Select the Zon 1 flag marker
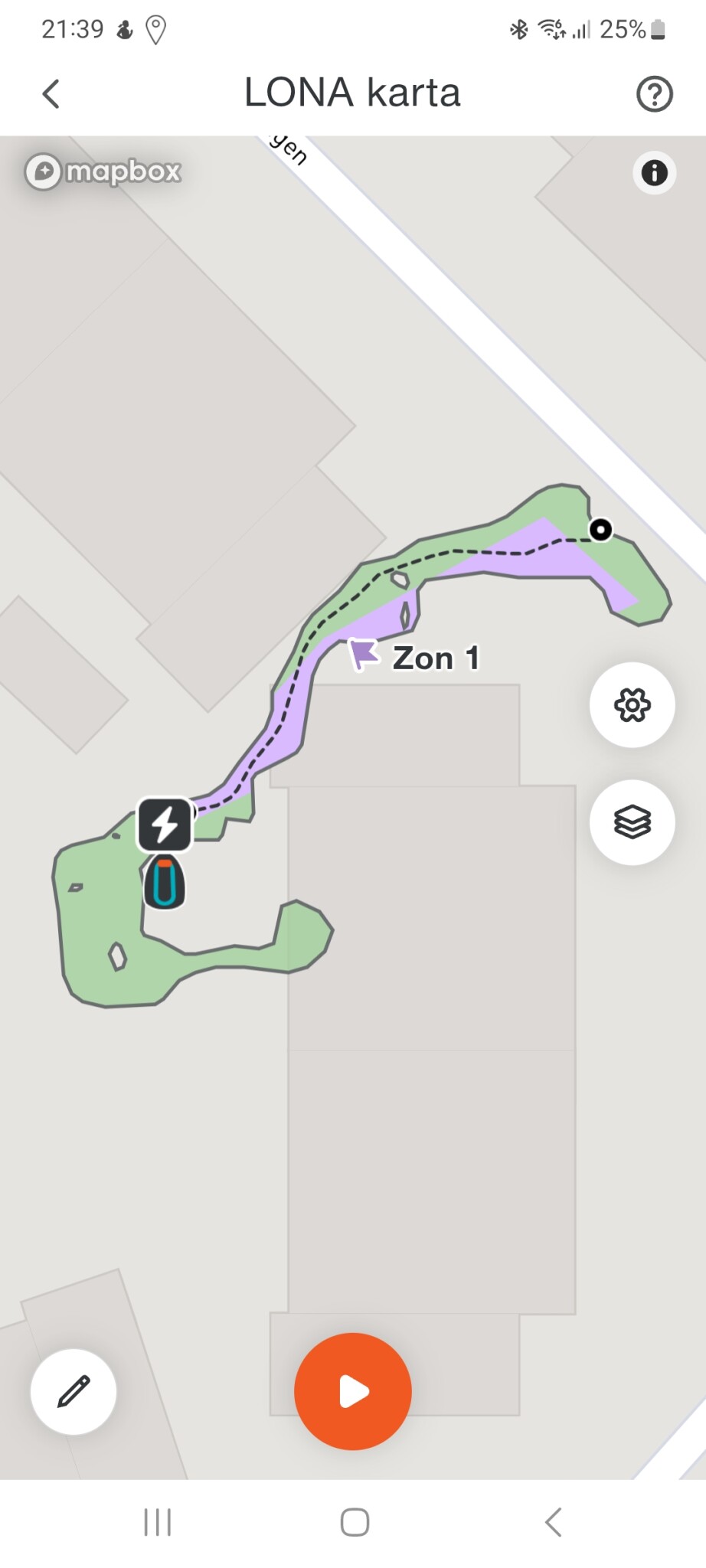This screenshot has height=1568, width=706. click(363, 655)
